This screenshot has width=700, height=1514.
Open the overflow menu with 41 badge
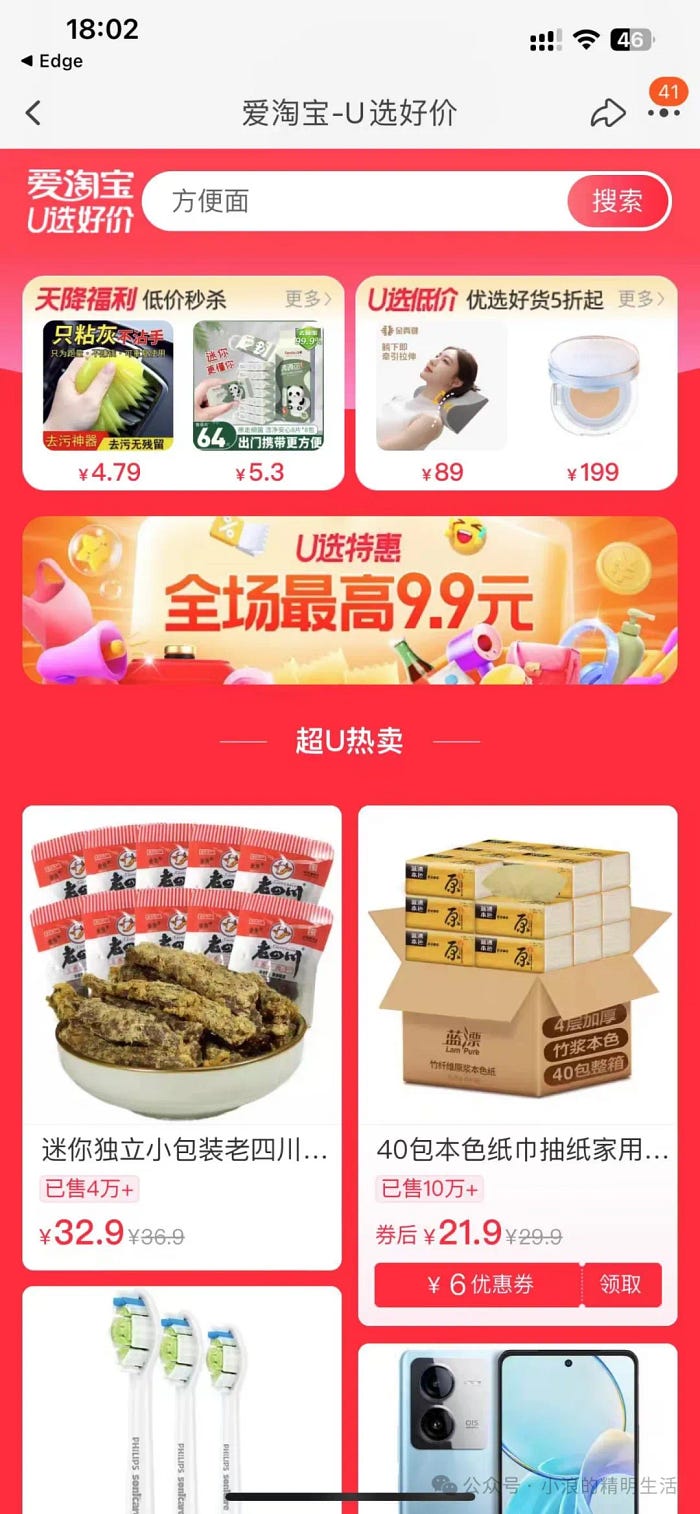pyautogui.click(x=663, y=113)
